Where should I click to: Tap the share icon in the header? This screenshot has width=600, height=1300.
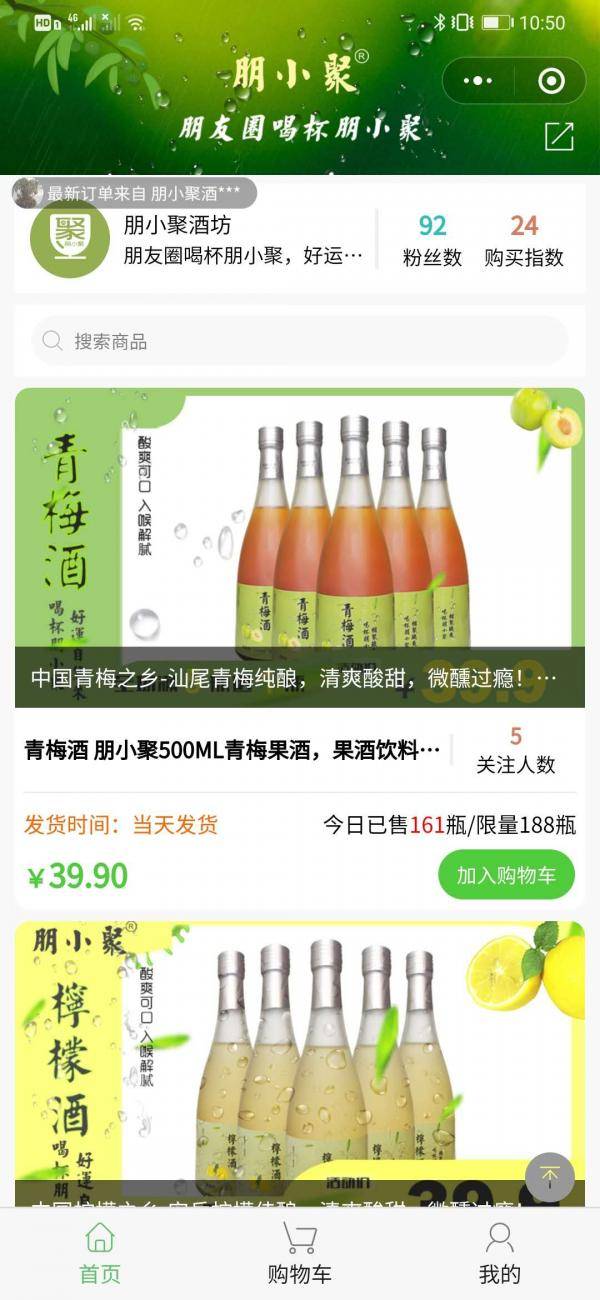pyautogui.click(x=559, y=137)
